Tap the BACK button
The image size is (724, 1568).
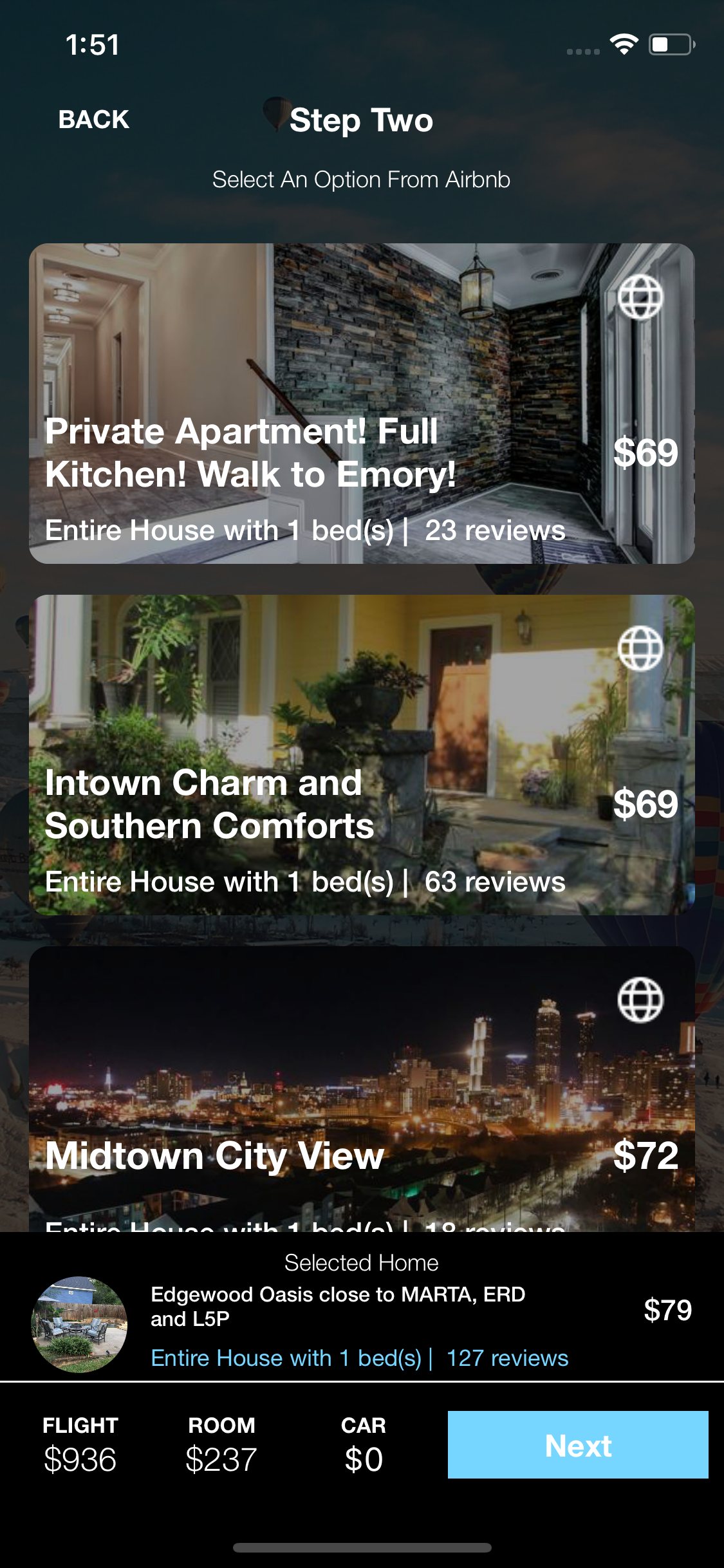point(93,119)
